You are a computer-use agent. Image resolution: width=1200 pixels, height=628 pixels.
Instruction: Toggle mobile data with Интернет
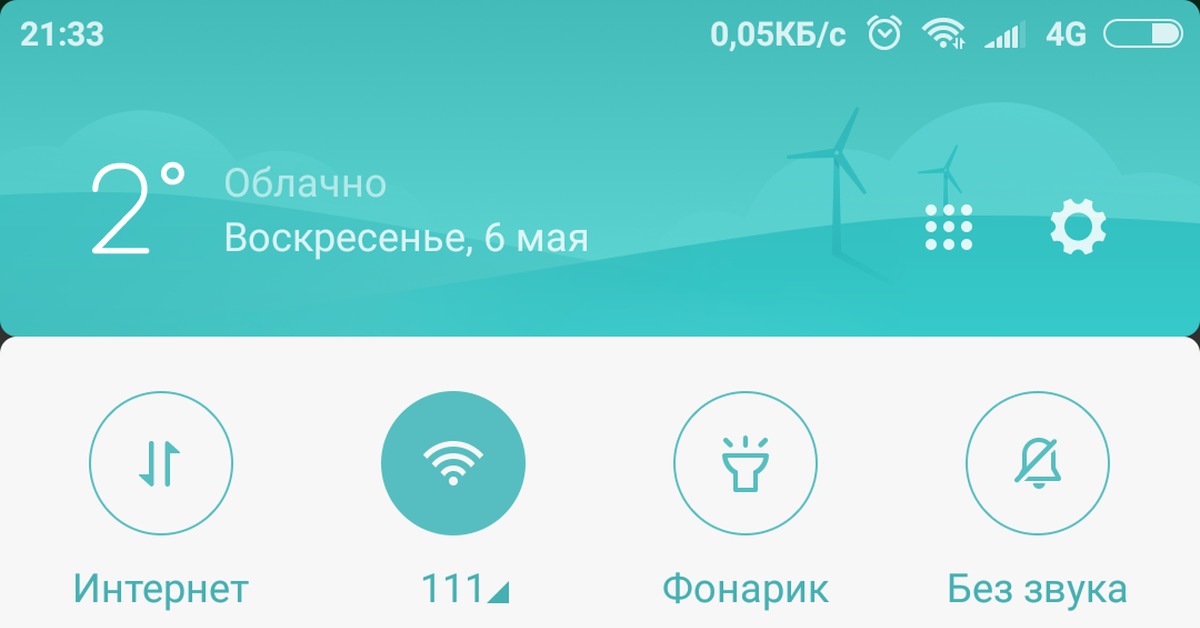pos(160,464)
